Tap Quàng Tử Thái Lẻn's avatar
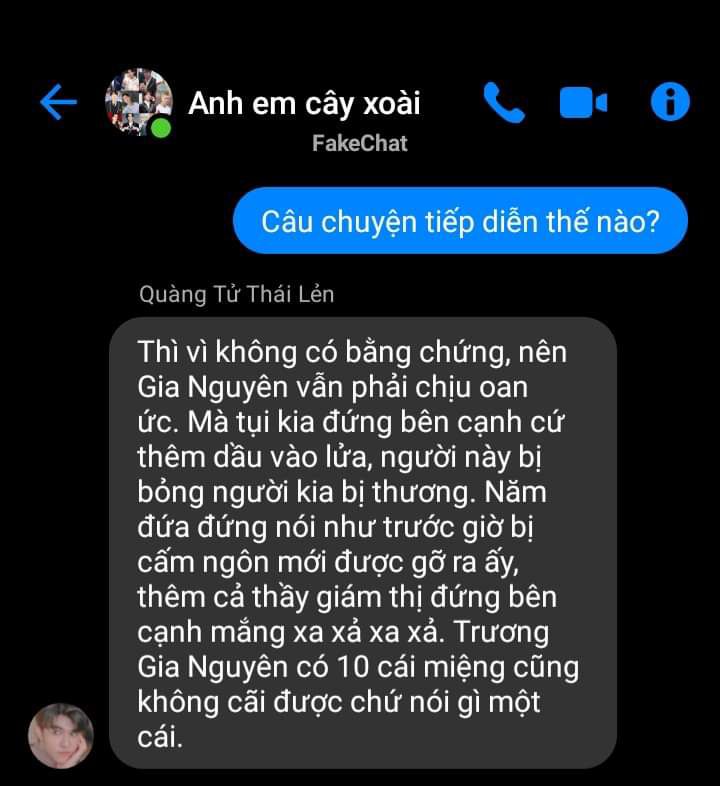The width and height of the screenshot is (720, 786). pos(61,735)
